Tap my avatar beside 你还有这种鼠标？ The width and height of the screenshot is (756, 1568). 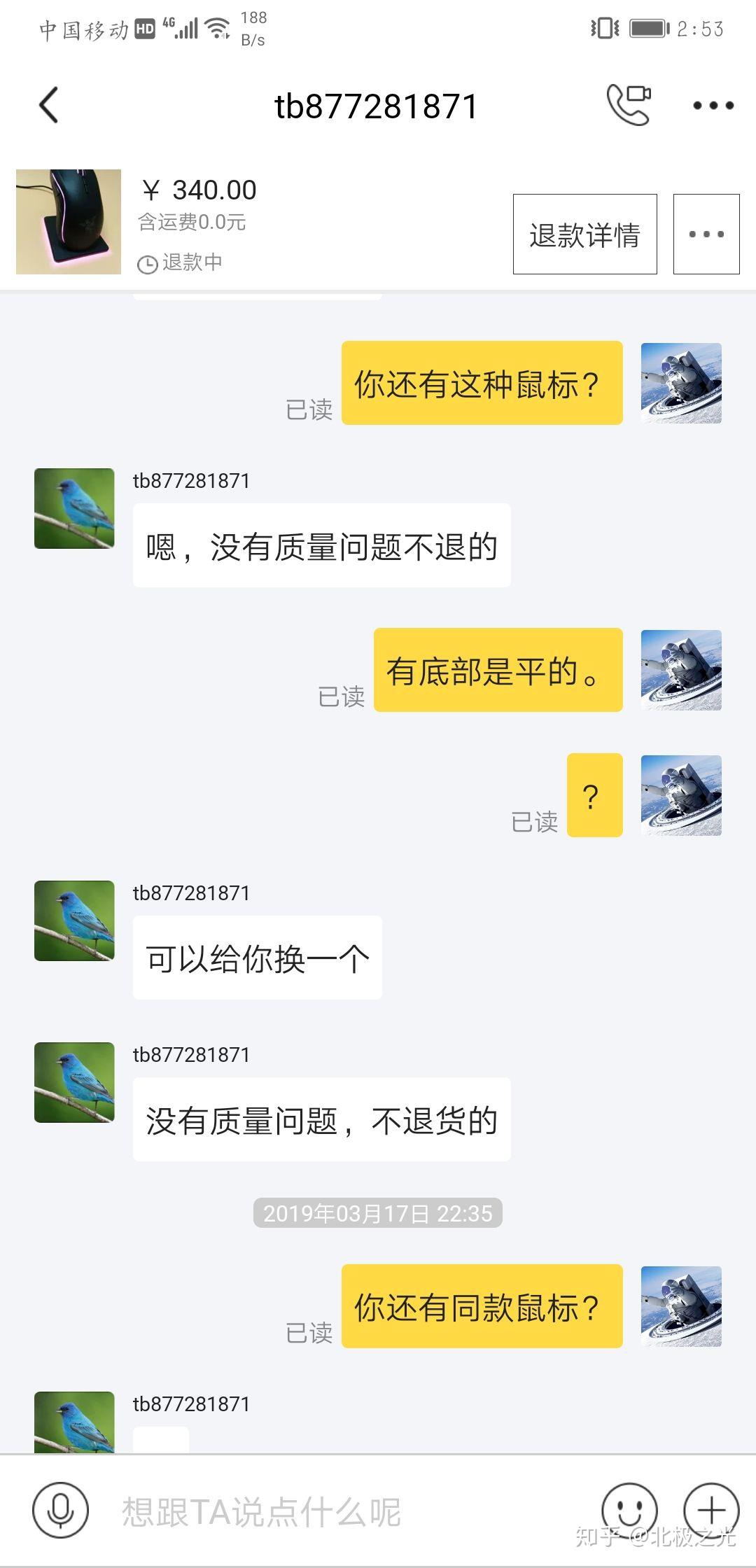[x=680, y=383]
